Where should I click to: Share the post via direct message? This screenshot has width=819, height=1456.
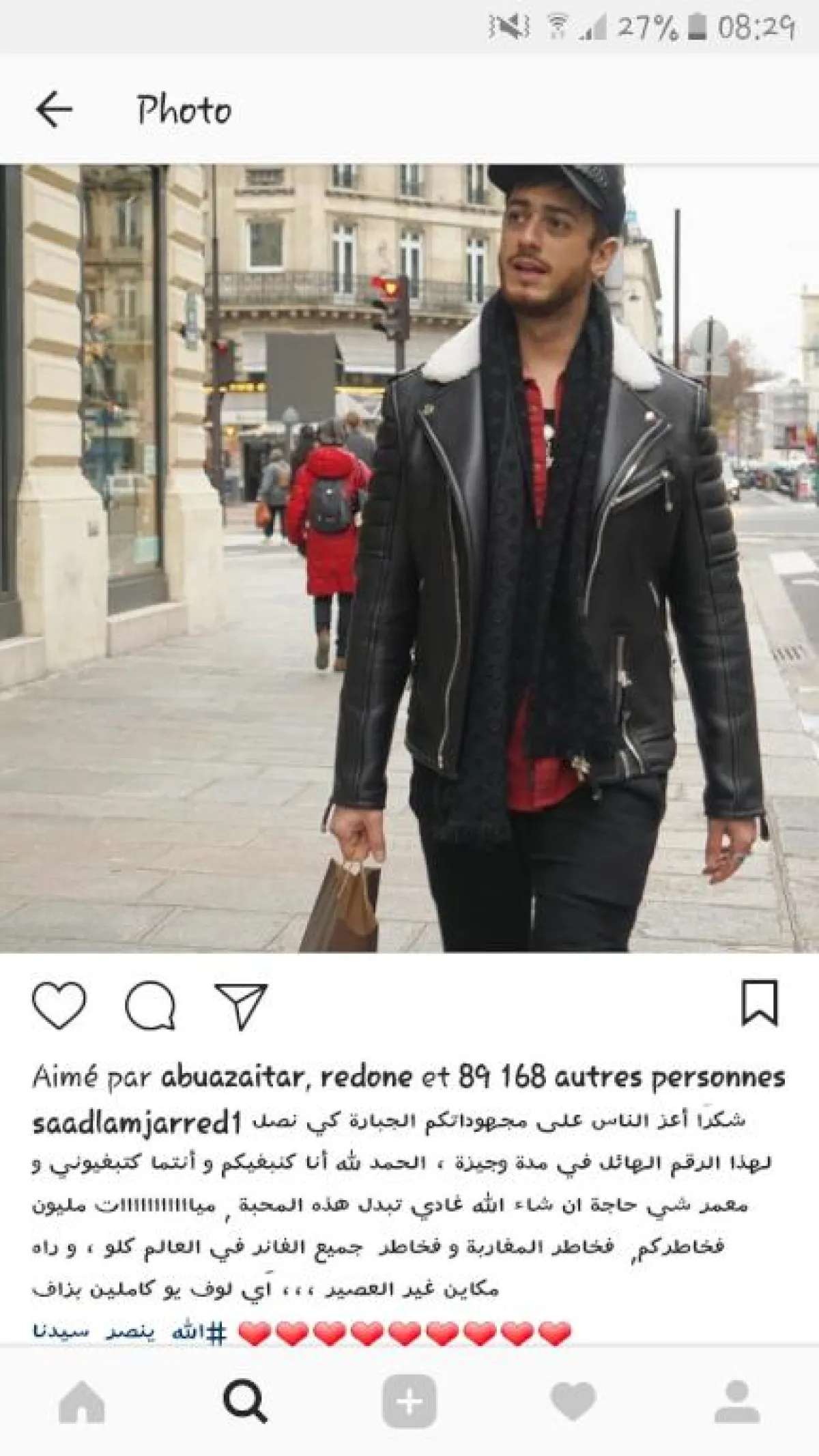point(240,1005)
